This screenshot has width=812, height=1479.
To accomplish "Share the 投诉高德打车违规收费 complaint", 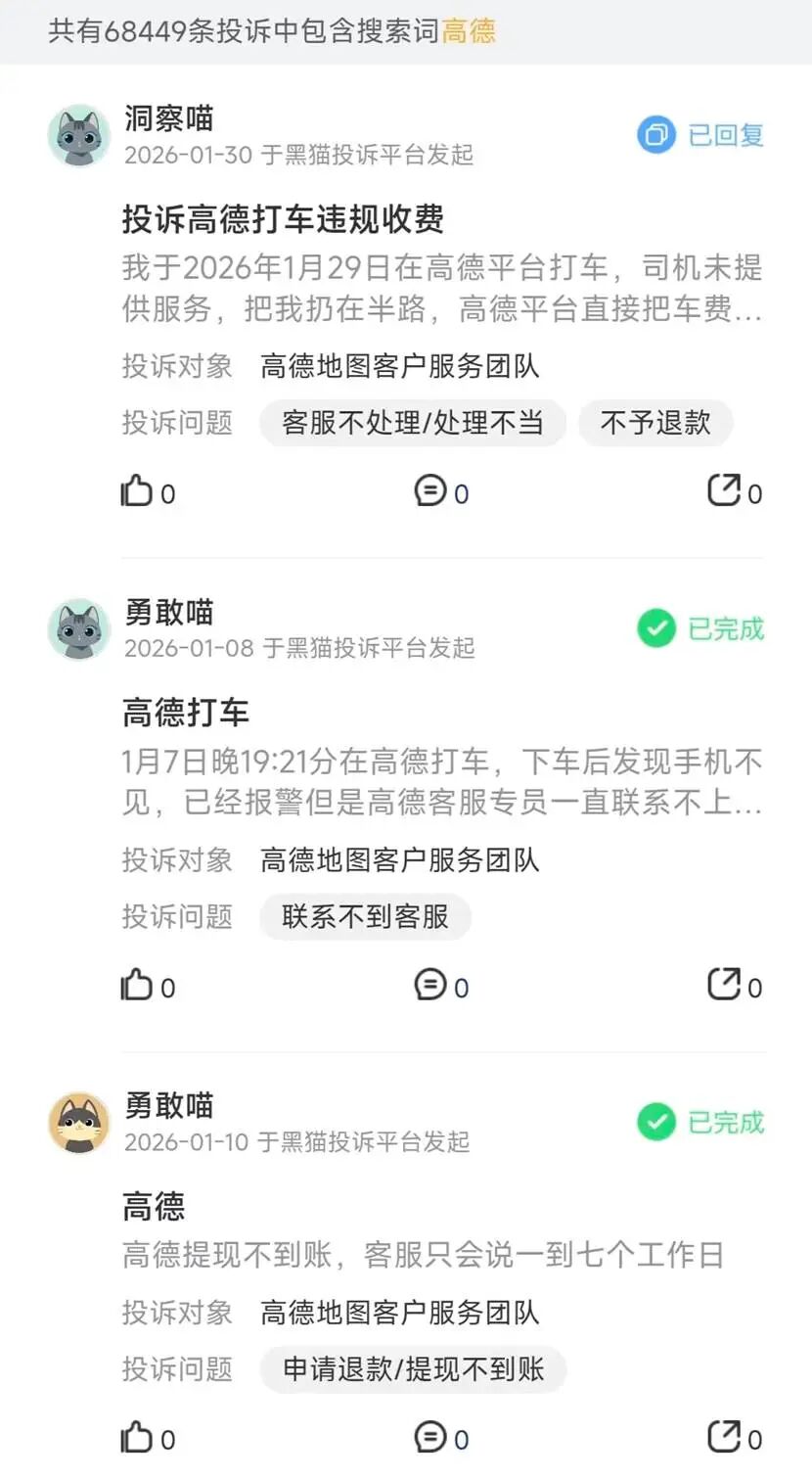I will [725, 490].
